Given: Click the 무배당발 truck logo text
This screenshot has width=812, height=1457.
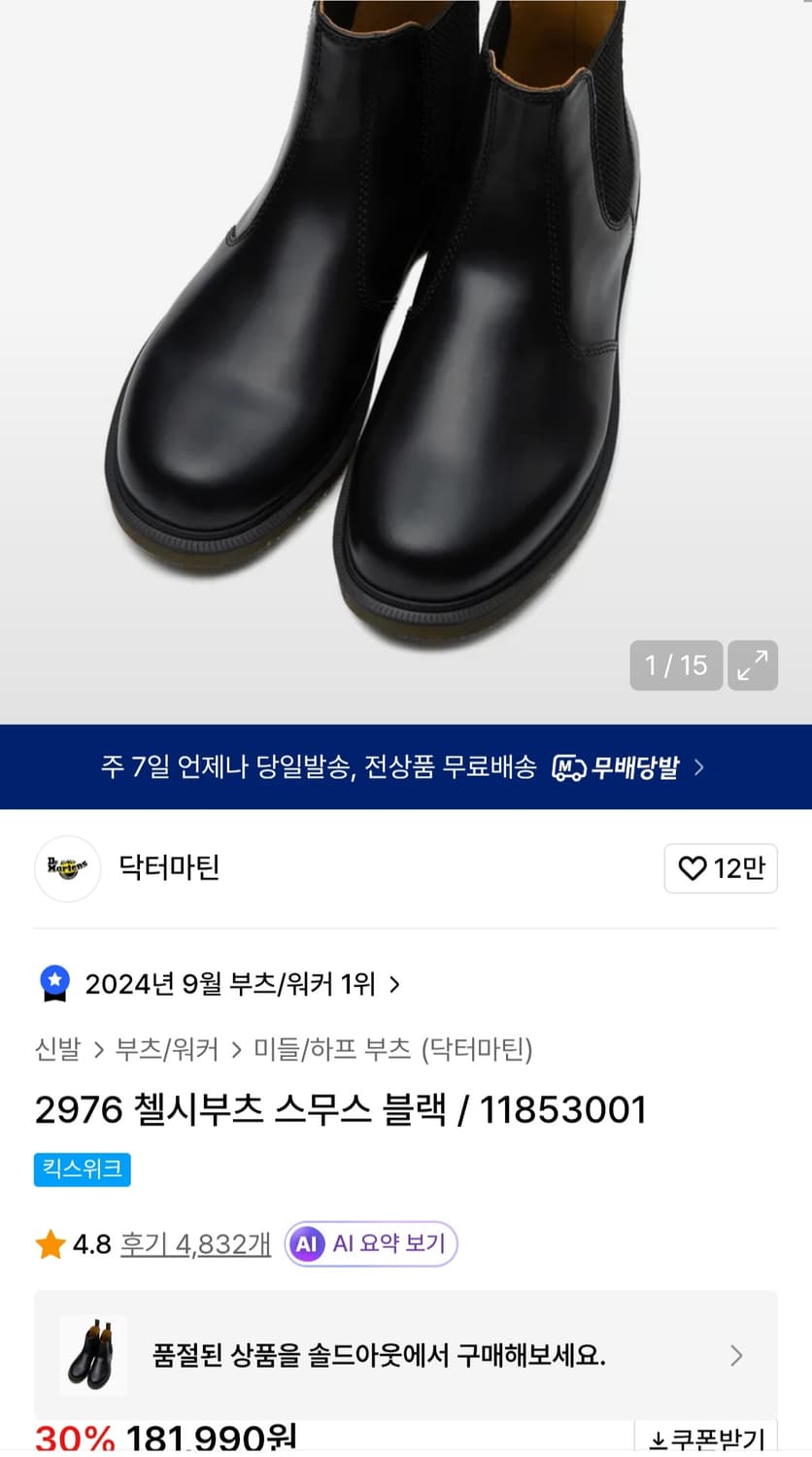Looking at the screenshot, I should click(635, 765).
